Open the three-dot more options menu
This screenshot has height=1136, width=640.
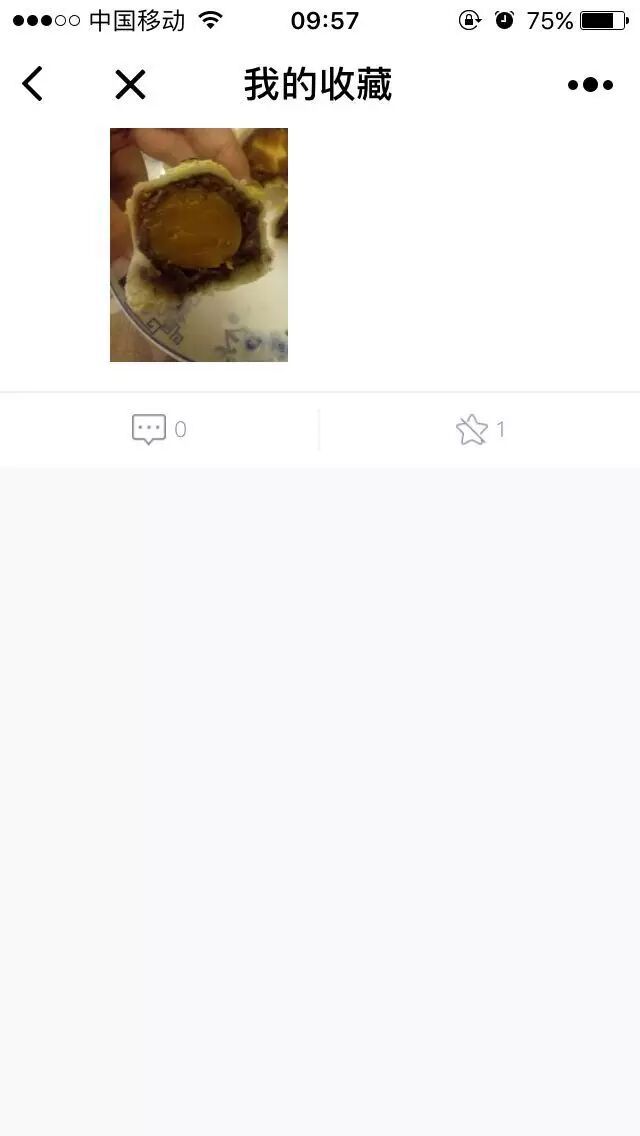click(x=590, y=85)
